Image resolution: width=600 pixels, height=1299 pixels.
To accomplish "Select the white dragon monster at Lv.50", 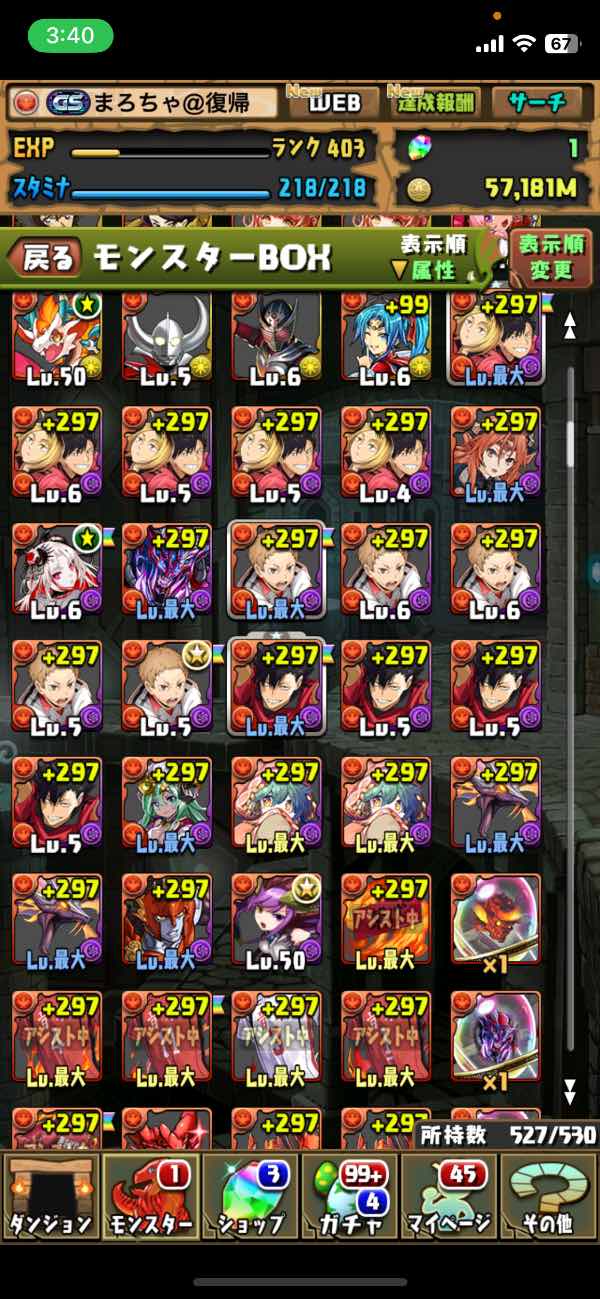I will pos(57,340).
